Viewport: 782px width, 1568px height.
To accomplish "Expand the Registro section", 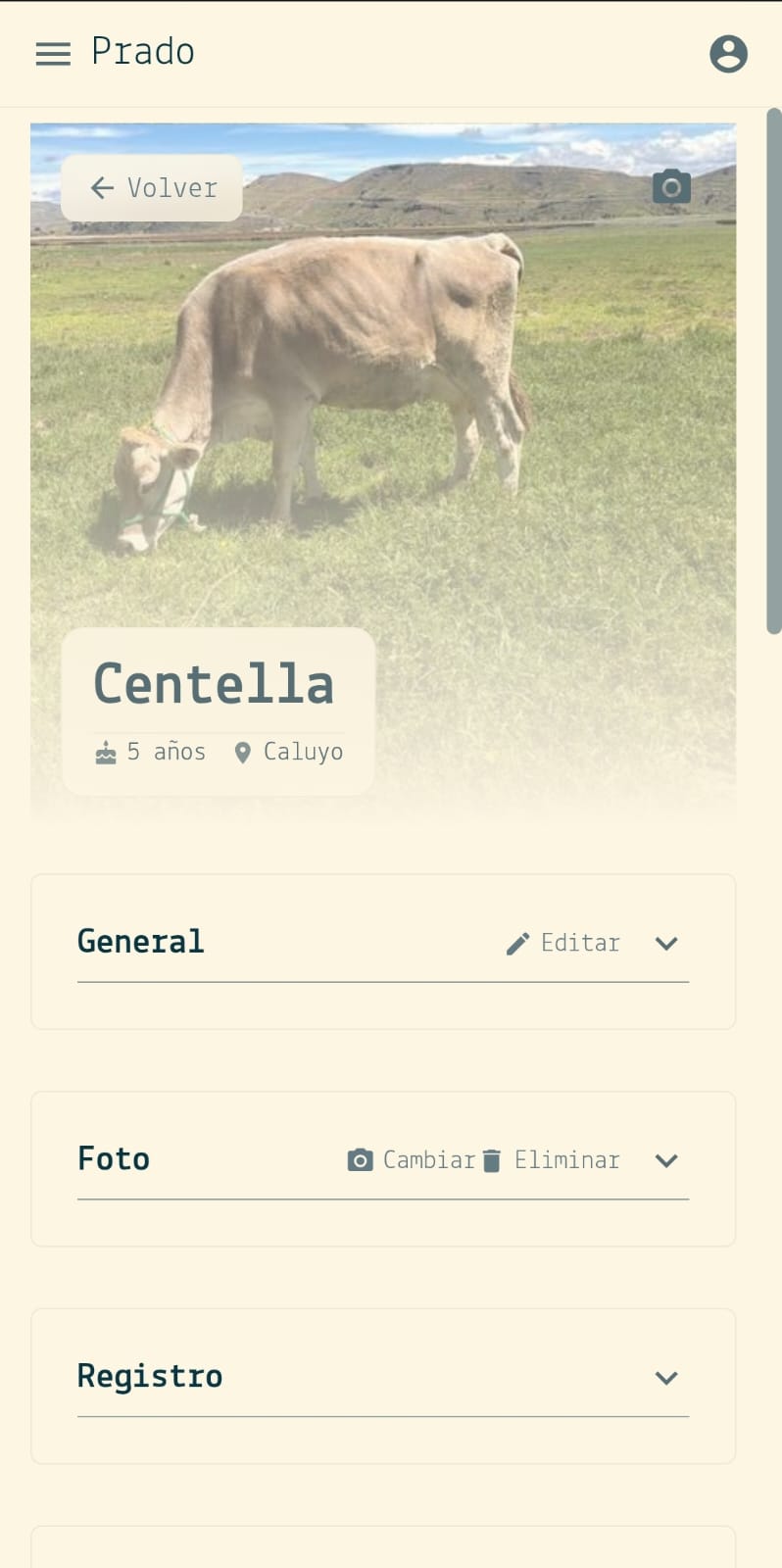I will pyautogui.click(x=666, y=1377).
